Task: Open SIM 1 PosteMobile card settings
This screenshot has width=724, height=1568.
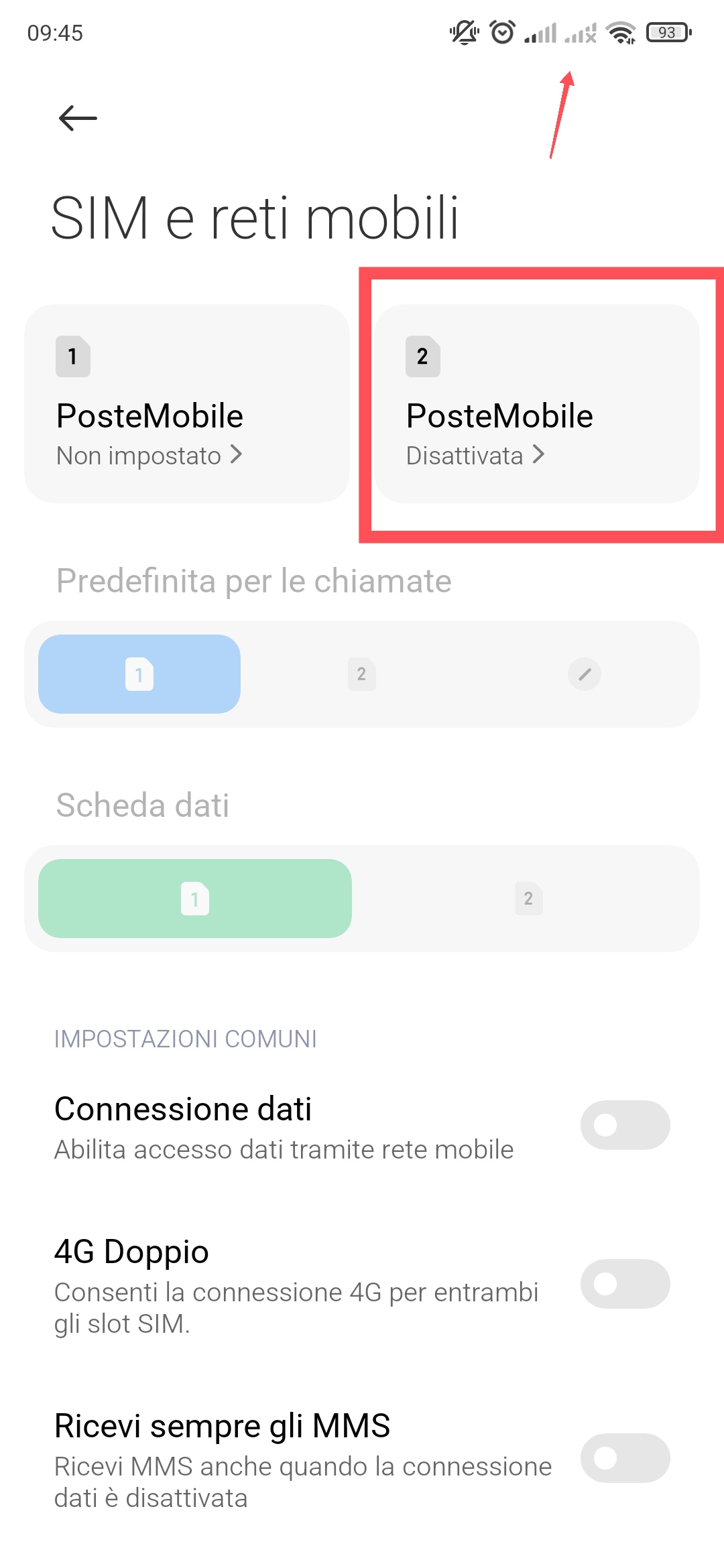Action: click(187, 403)
